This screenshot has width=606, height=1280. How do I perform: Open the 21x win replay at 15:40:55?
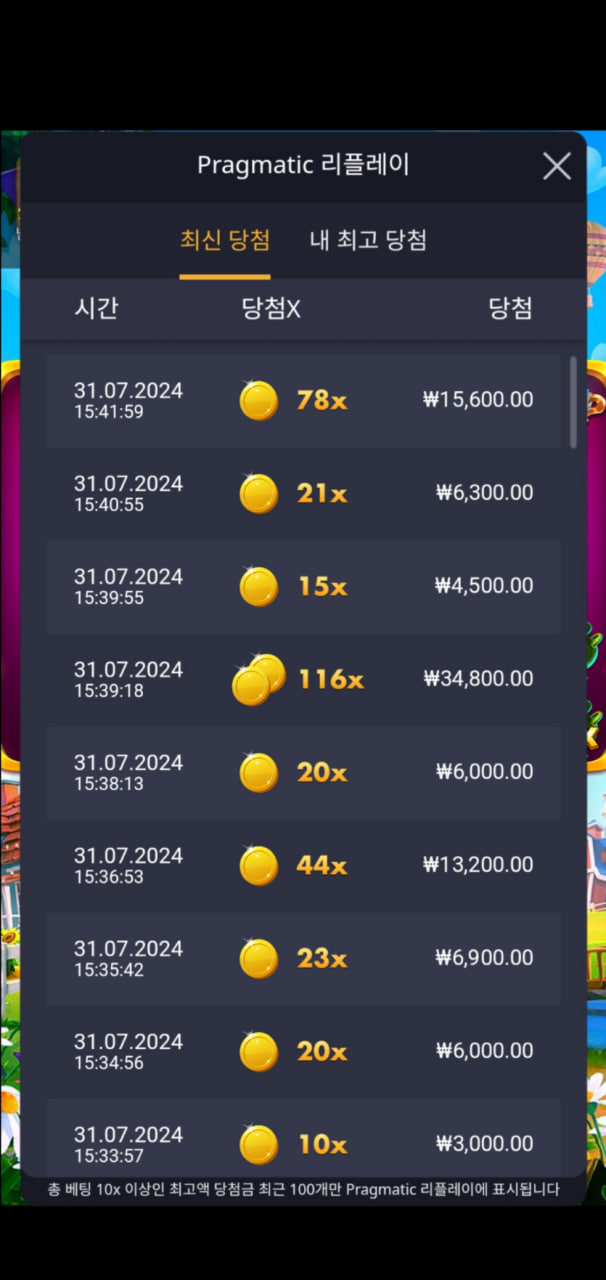pyautogui.click(x=303, y=493)
